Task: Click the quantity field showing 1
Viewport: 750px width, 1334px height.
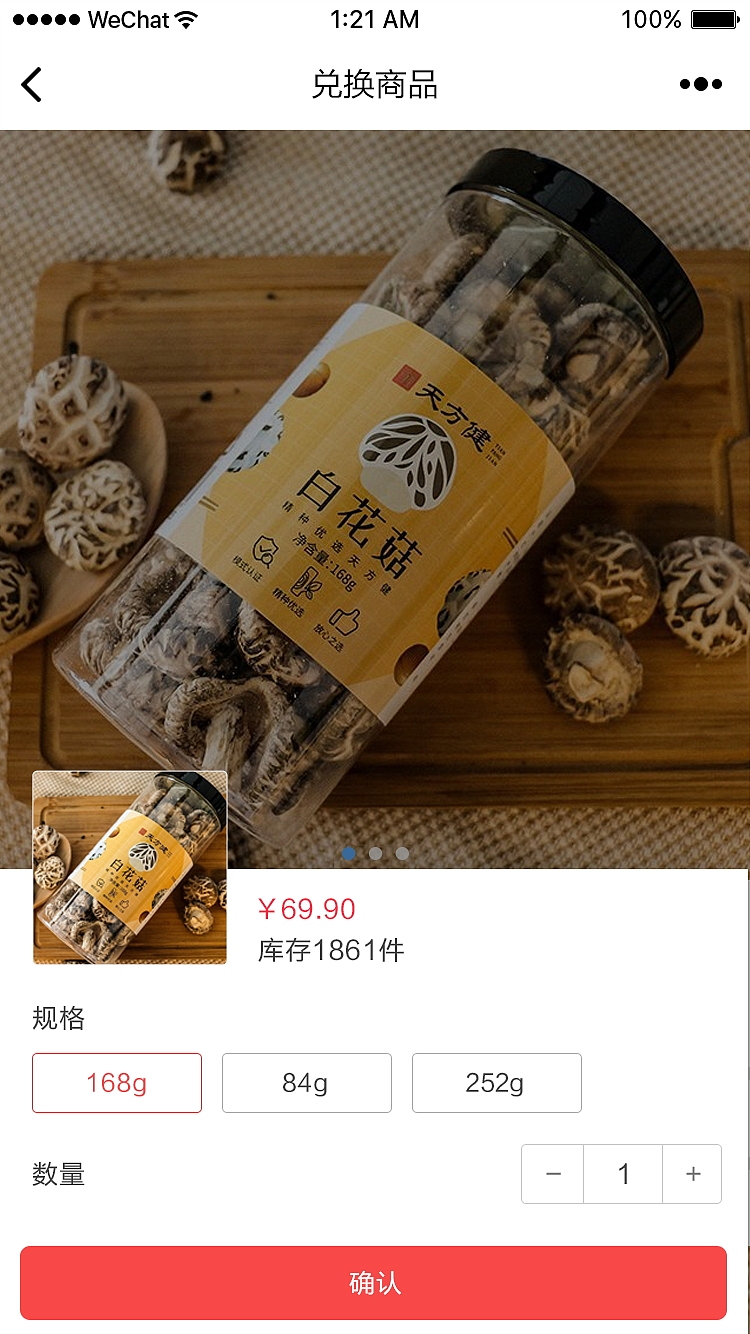Action: coord(622,1174)
